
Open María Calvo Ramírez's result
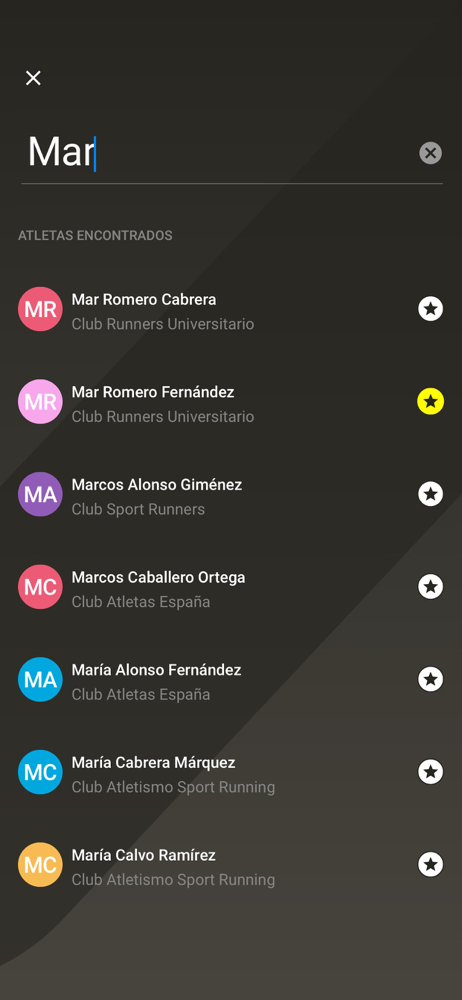click(217, 865)
